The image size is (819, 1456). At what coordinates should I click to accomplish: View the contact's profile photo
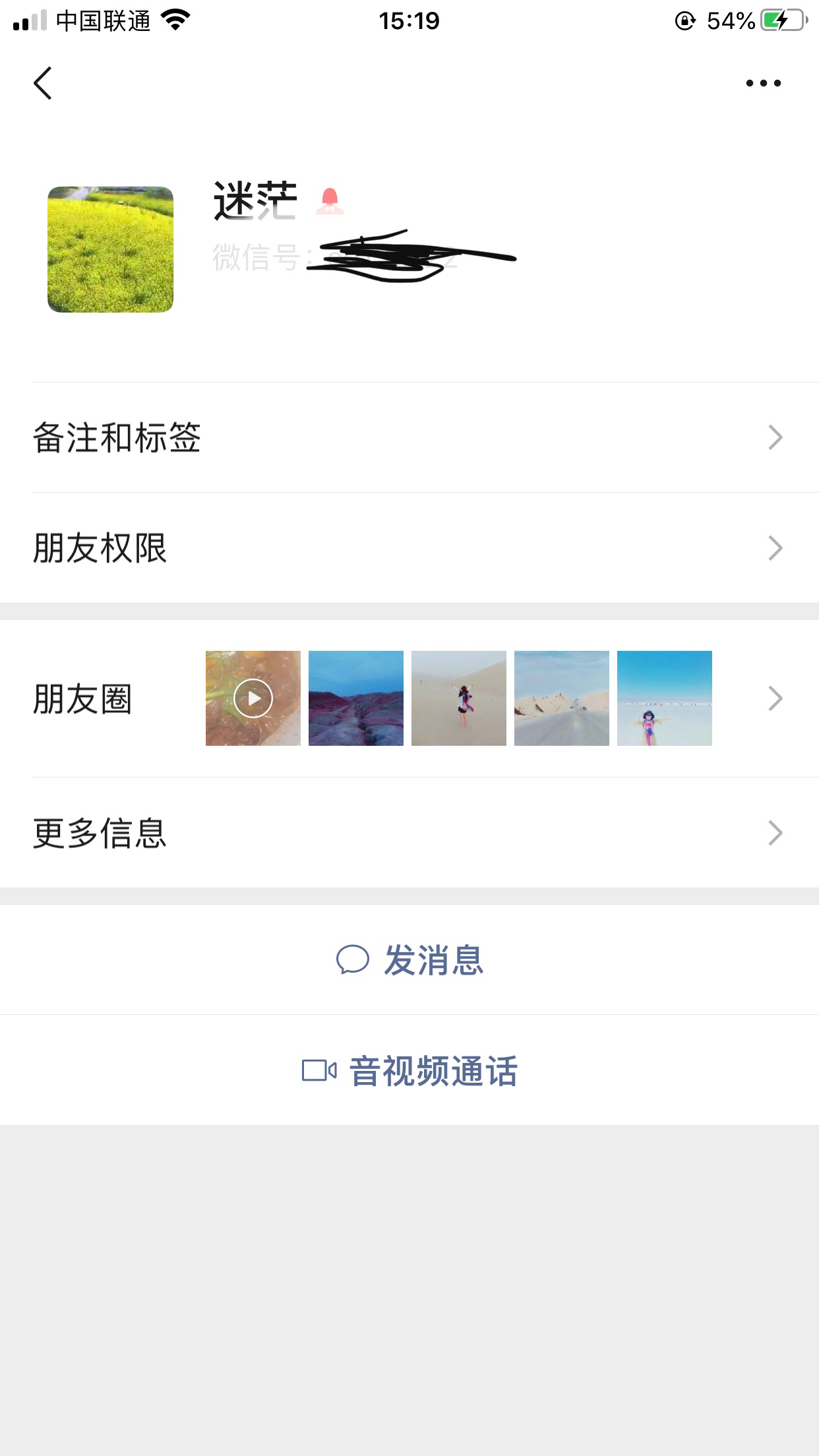tap(110, 249)
